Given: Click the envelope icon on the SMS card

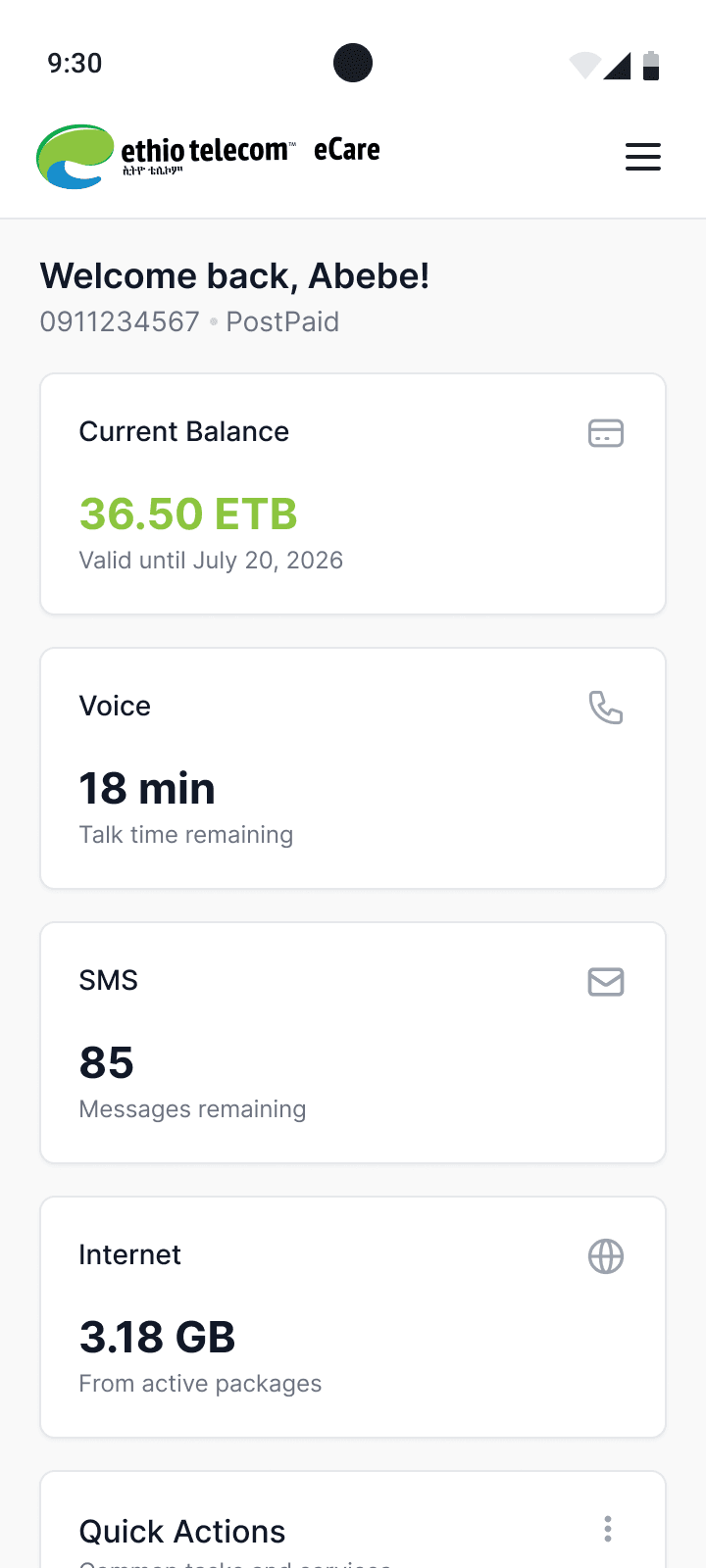Looking at the screenshot, I should coord(606,982).
